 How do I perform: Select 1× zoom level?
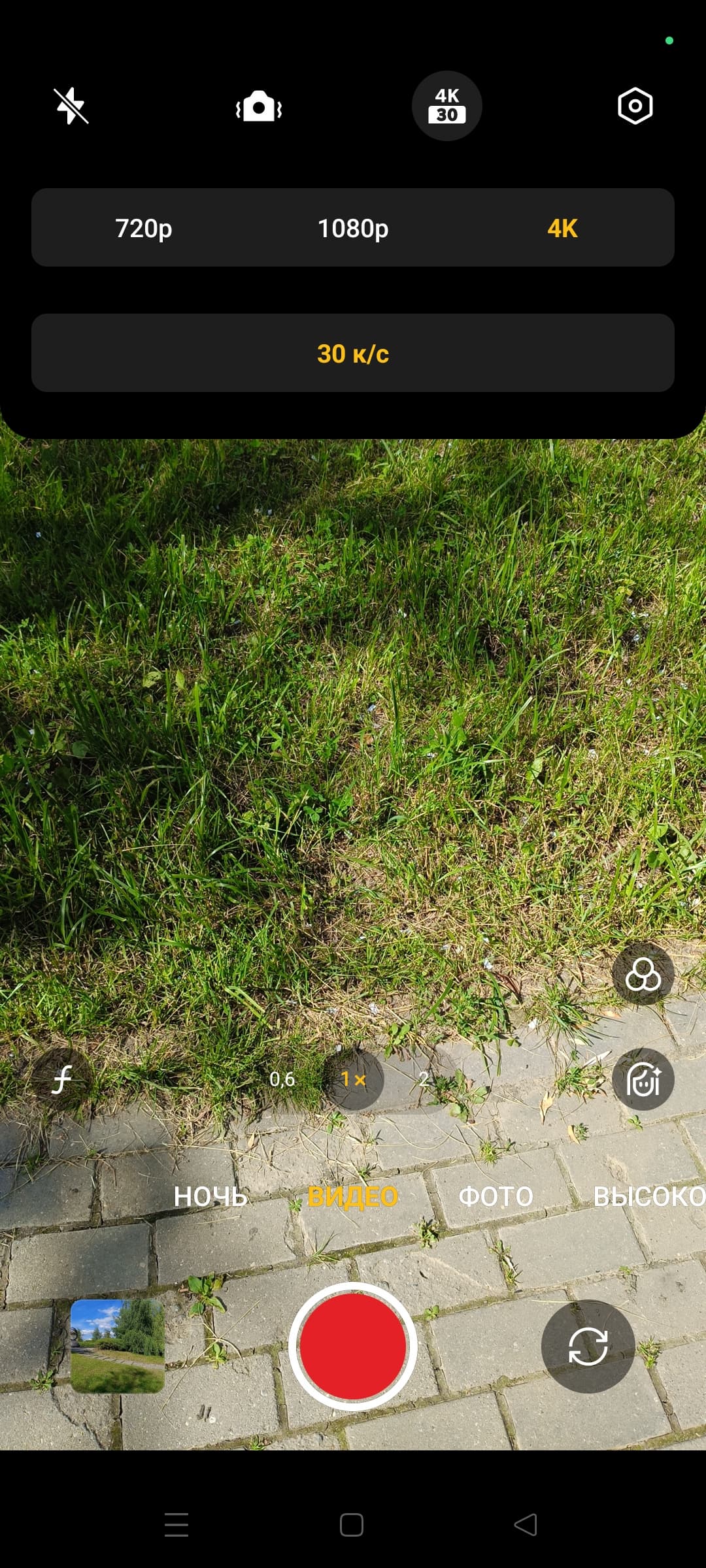(x=353, y=1079)
